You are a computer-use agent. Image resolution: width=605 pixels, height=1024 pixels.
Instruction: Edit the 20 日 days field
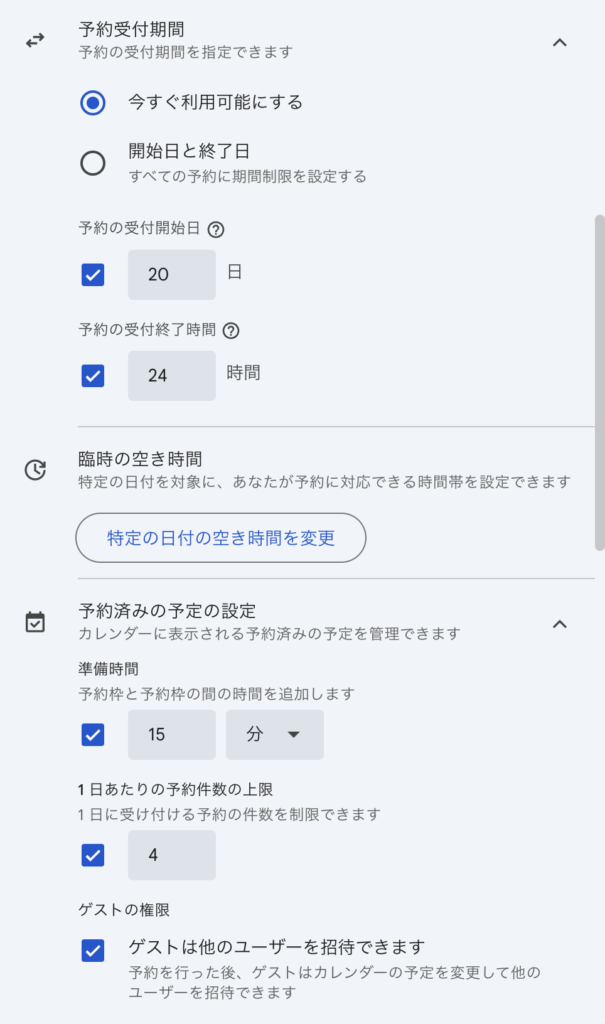point(172,275)
